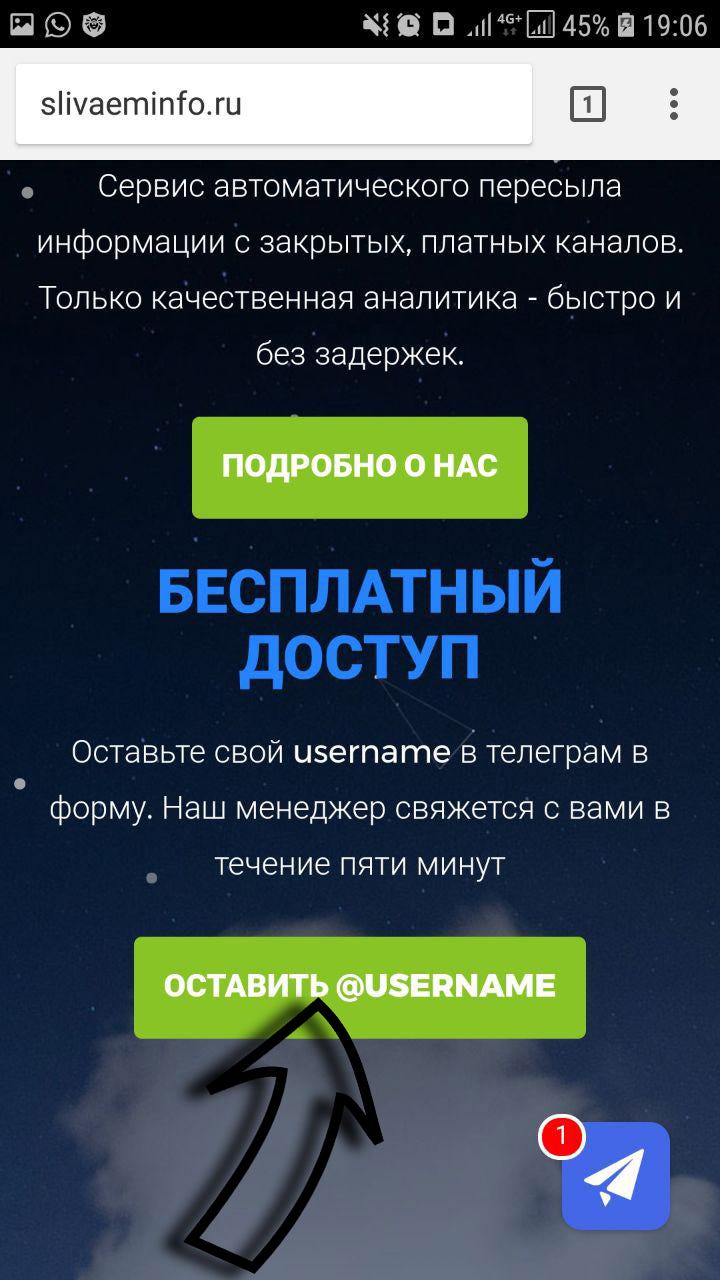Open the browser overflow menu
This screenshot has height=1280, width=720.
[x=674, y=104]
